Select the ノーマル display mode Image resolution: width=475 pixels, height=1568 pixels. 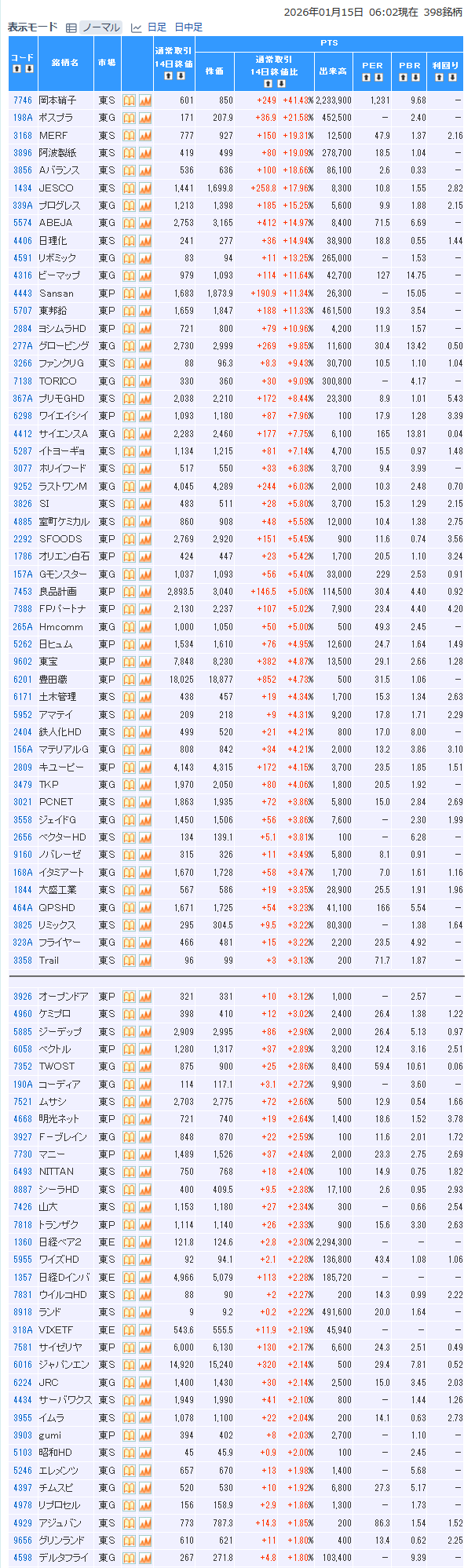[x=101, y=27]
